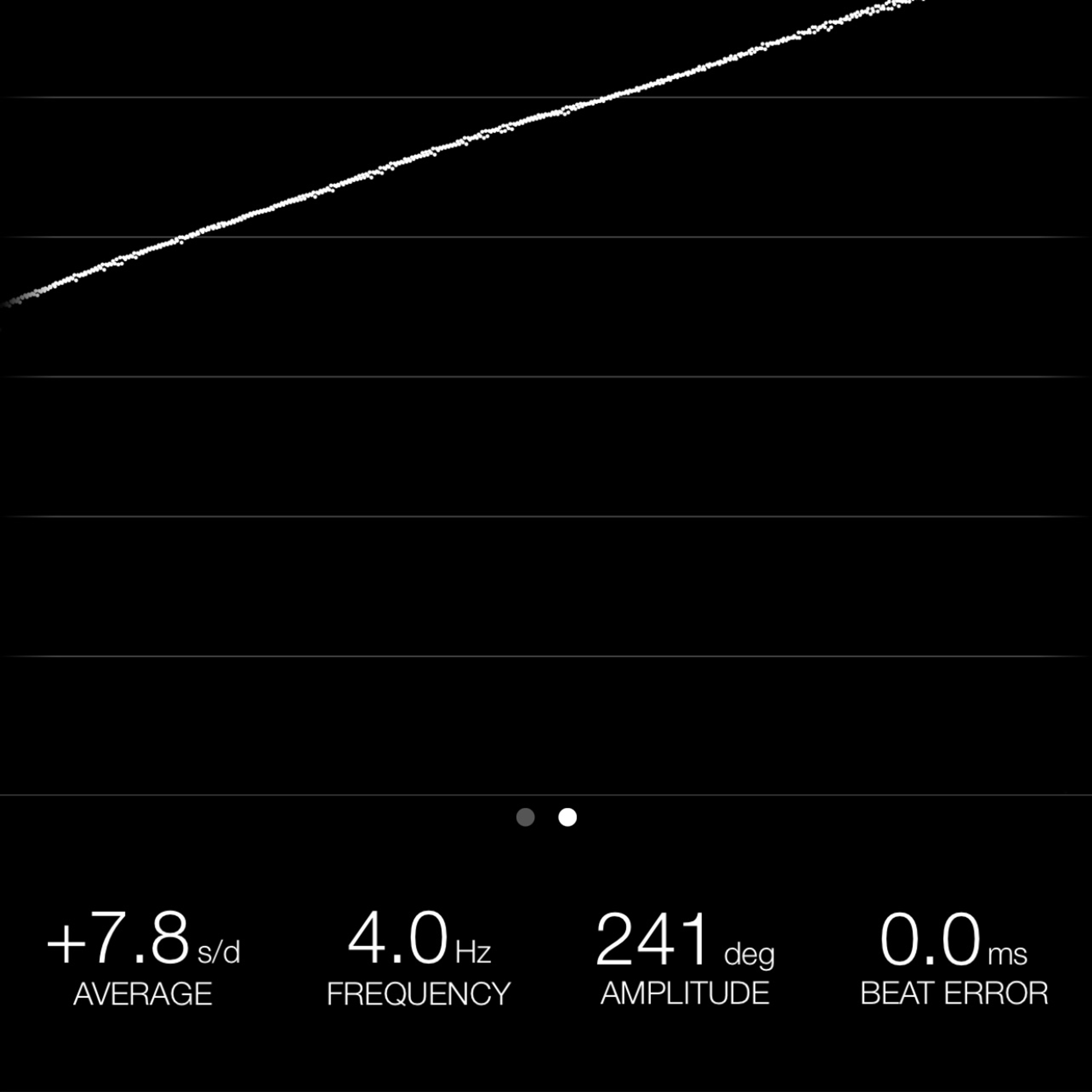1092x1092 pixels.
Task: Select the second page indicator dot
Action: point(568,817)
